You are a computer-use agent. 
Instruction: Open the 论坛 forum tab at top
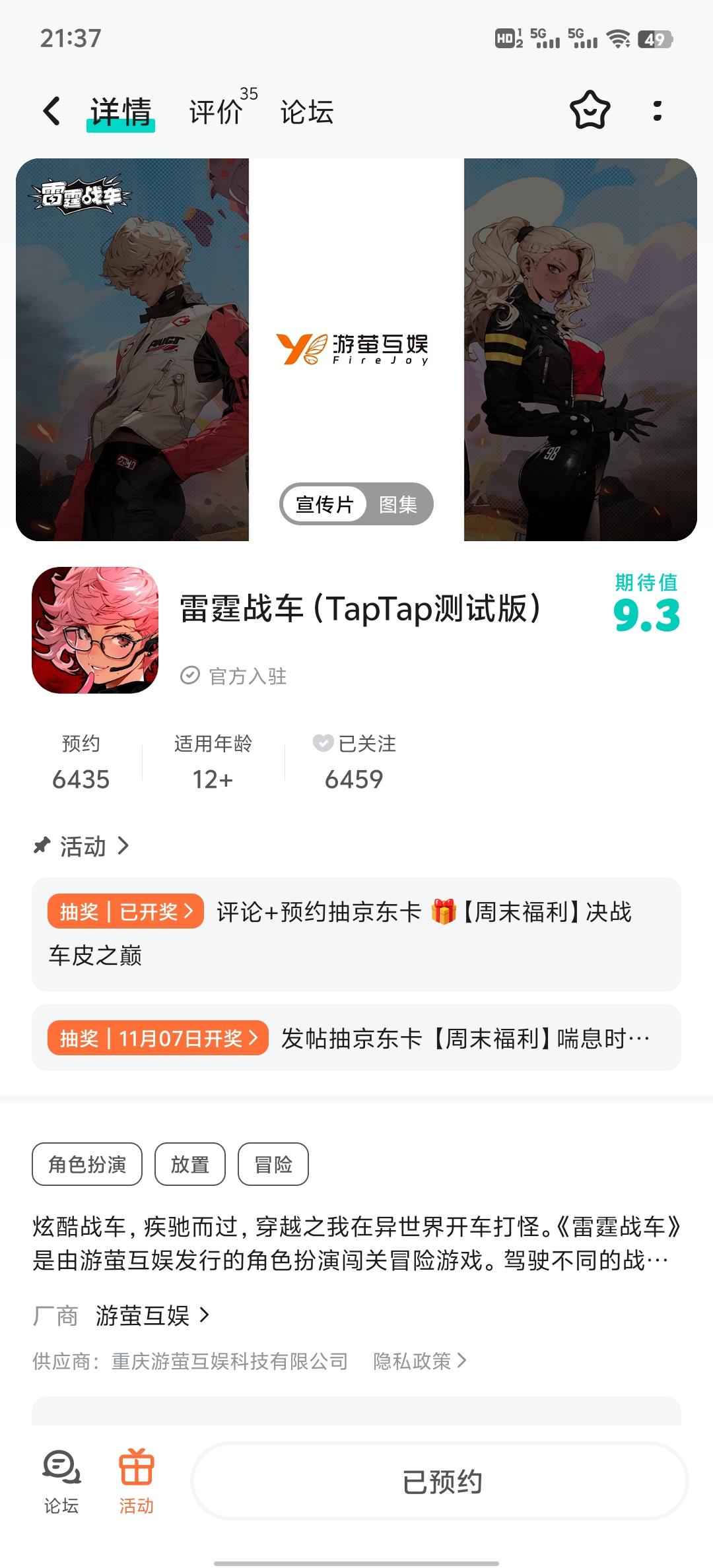point(306,112)
